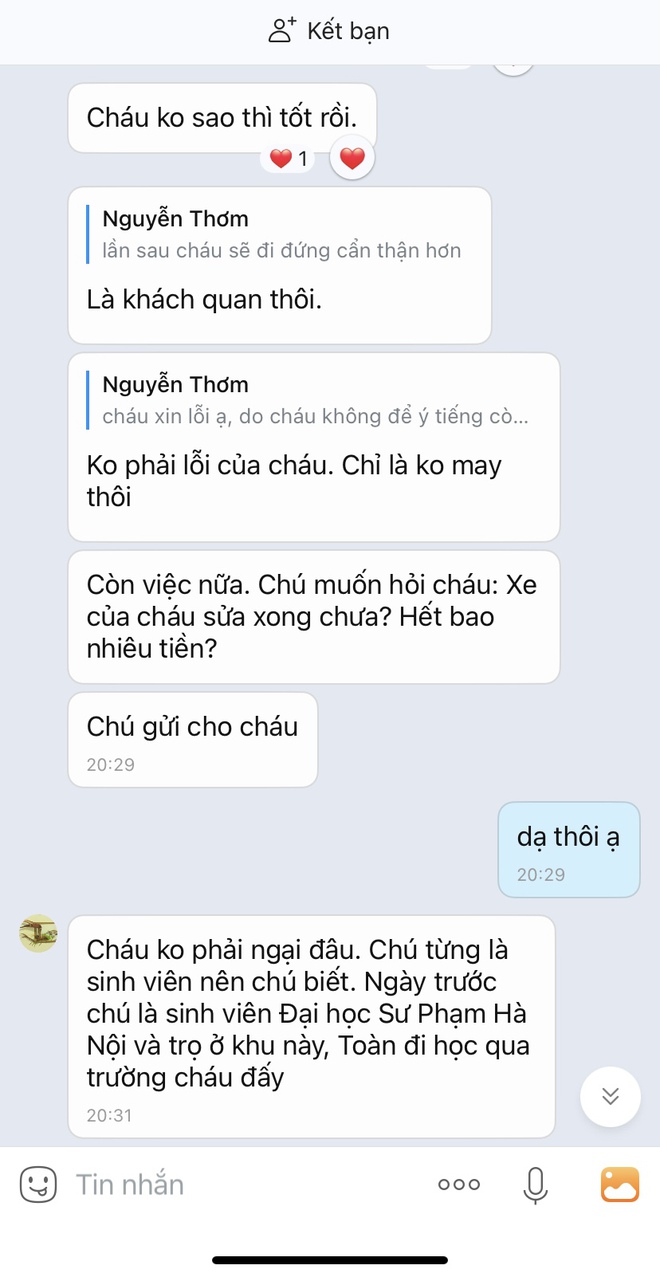660x1277 pixels.
Task: Attach a photo from the gallery
Action: [620, 1185]
